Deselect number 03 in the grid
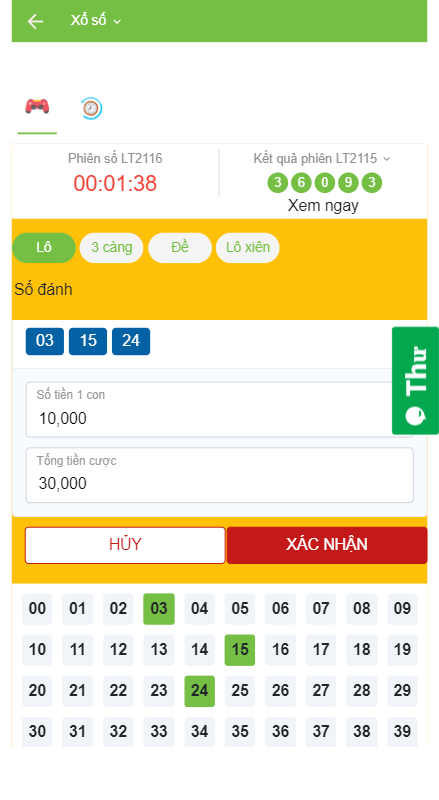The image size is (439, 800). [x=159, y=609]
